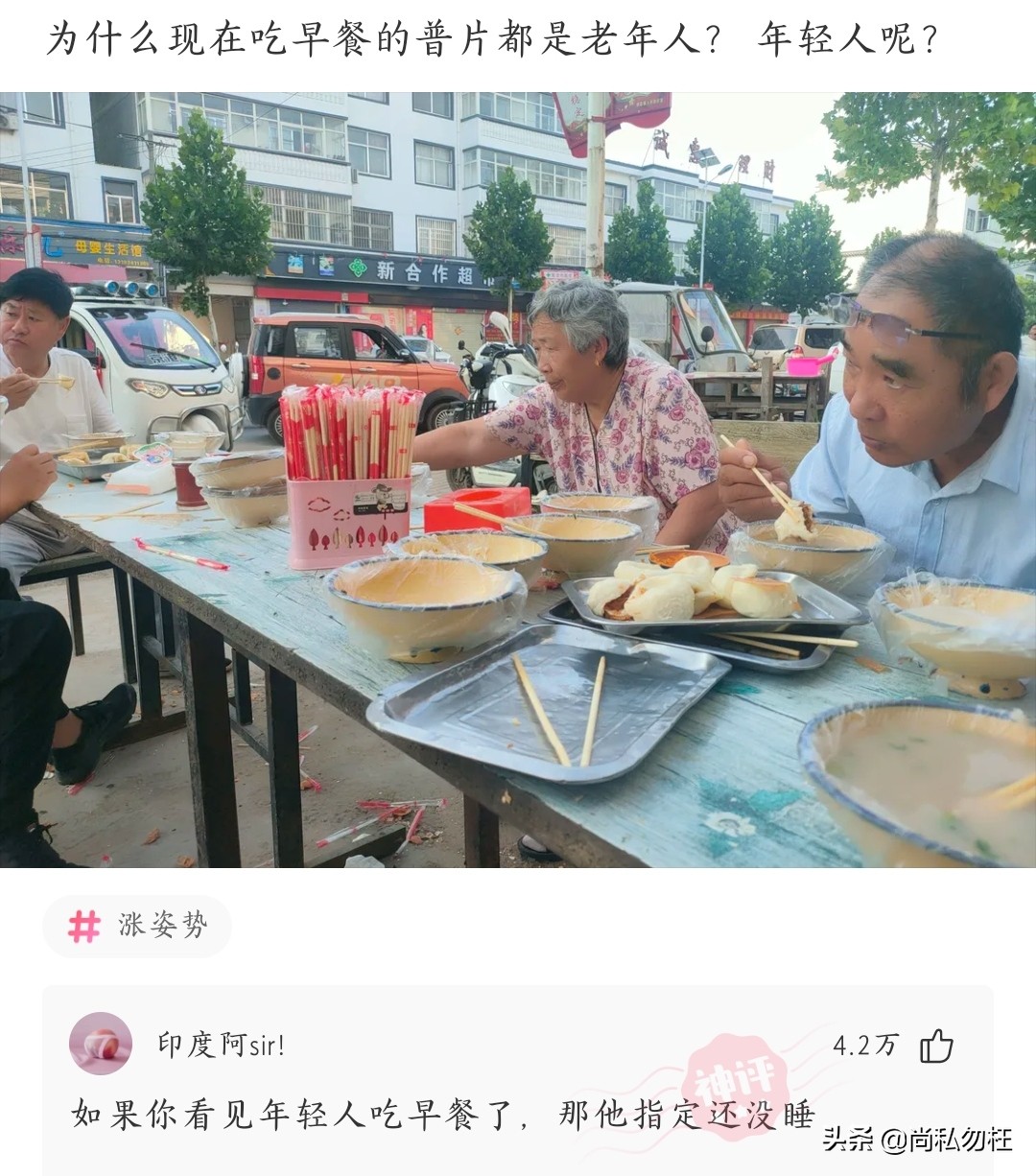Open the comment about 年轻人吃早餐
Image resolution: width=1036 pixels, height=1176 pixels.
pos(443,1115)
